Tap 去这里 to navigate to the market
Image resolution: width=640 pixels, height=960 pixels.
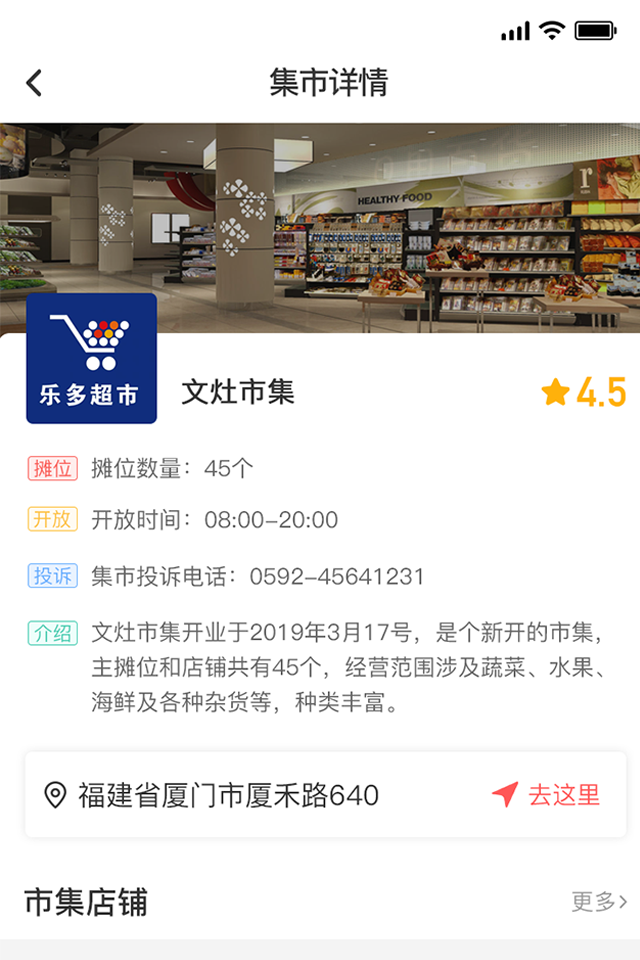tap(547, 795)
